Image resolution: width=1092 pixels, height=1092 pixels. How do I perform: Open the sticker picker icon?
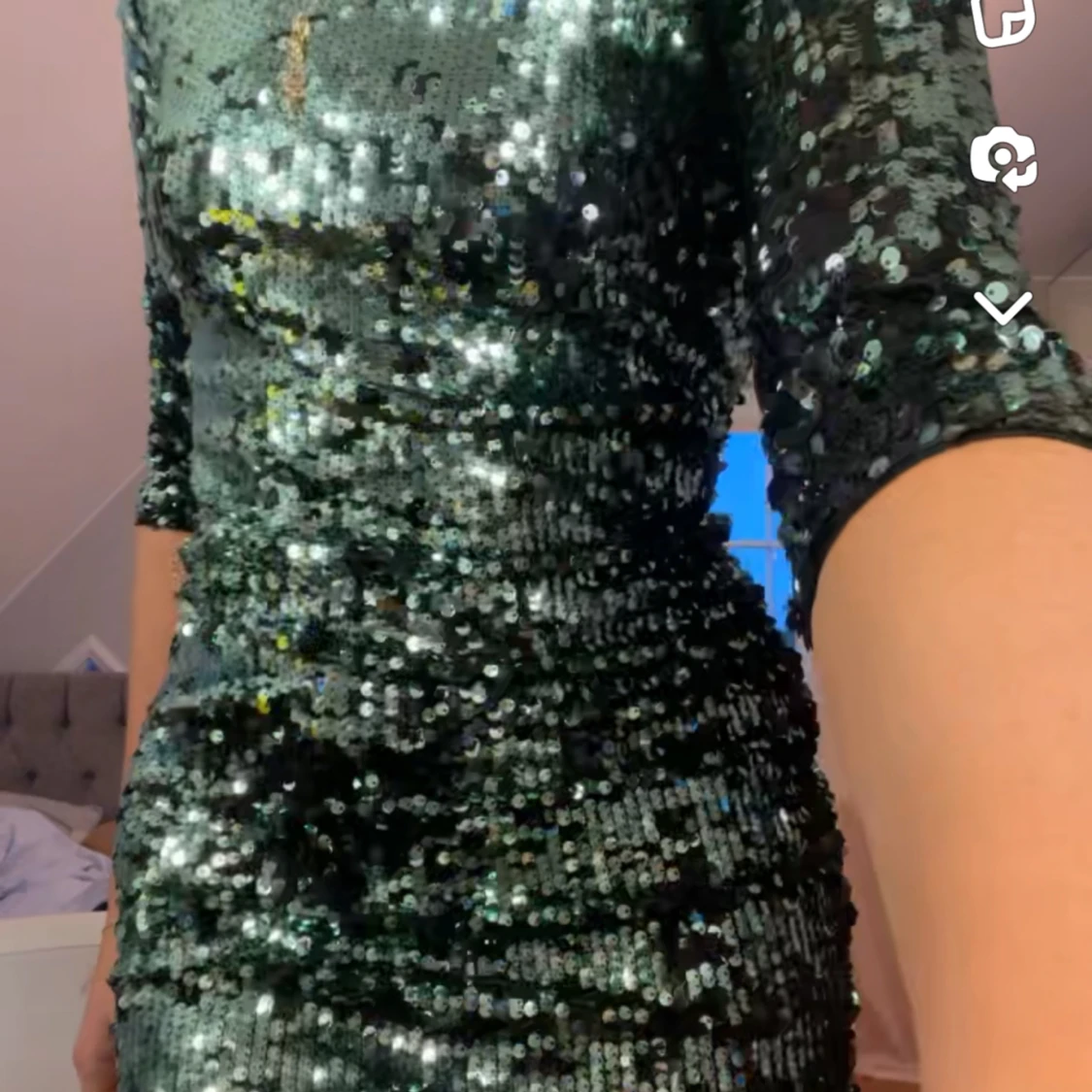coord(1003,19)
